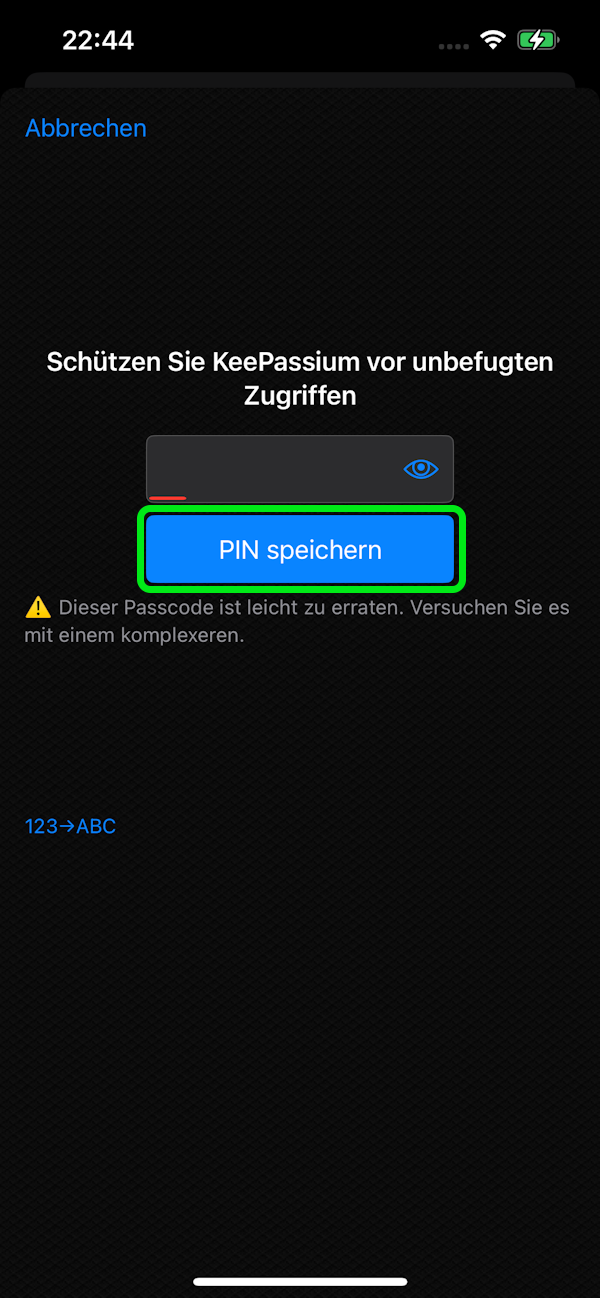Reveal the passcode with the eye icon

click(421, 468)
